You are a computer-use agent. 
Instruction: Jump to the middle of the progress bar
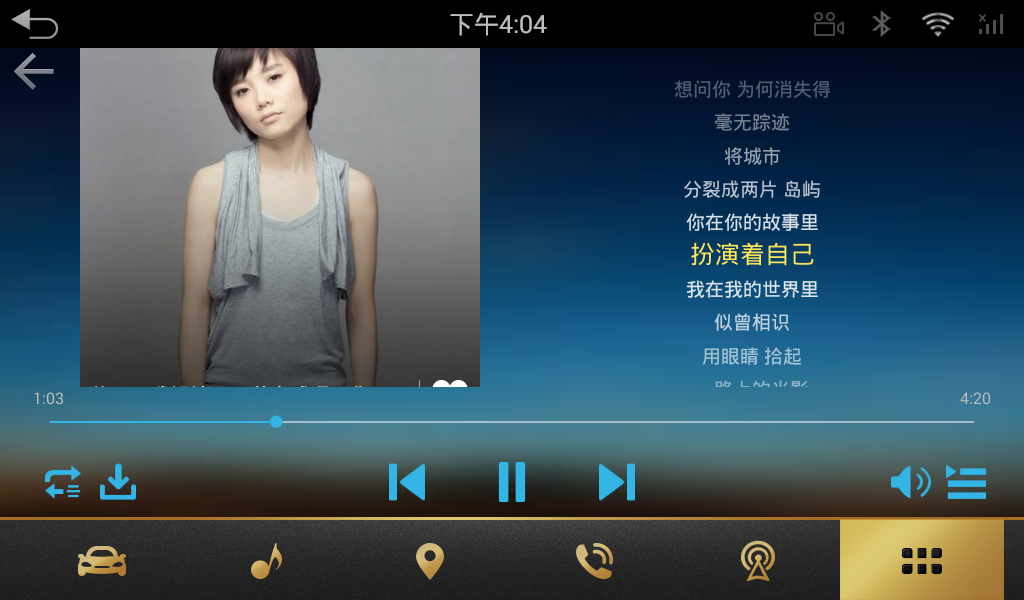[511, 421]
